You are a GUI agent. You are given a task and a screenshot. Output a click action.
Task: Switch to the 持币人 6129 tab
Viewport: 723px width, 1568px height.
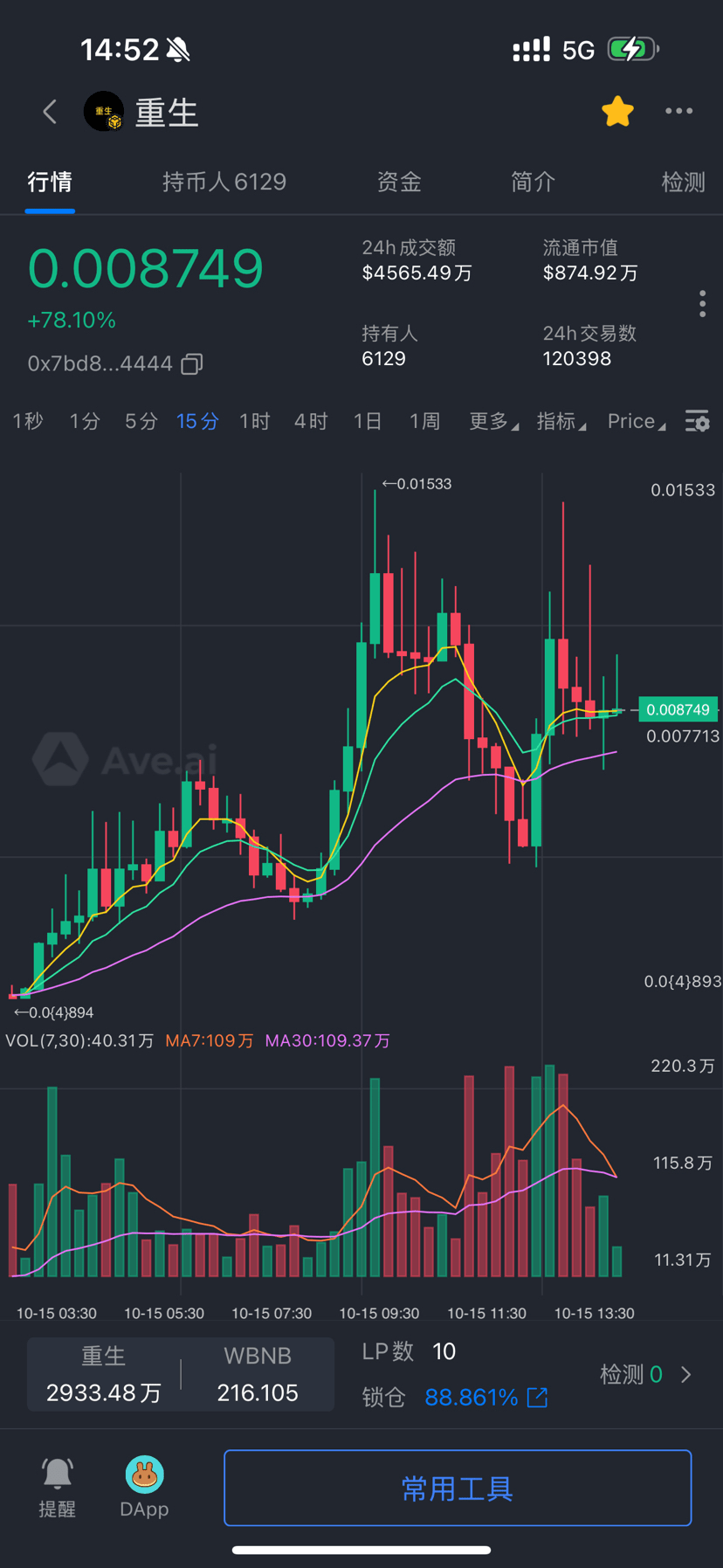point(224,182)
